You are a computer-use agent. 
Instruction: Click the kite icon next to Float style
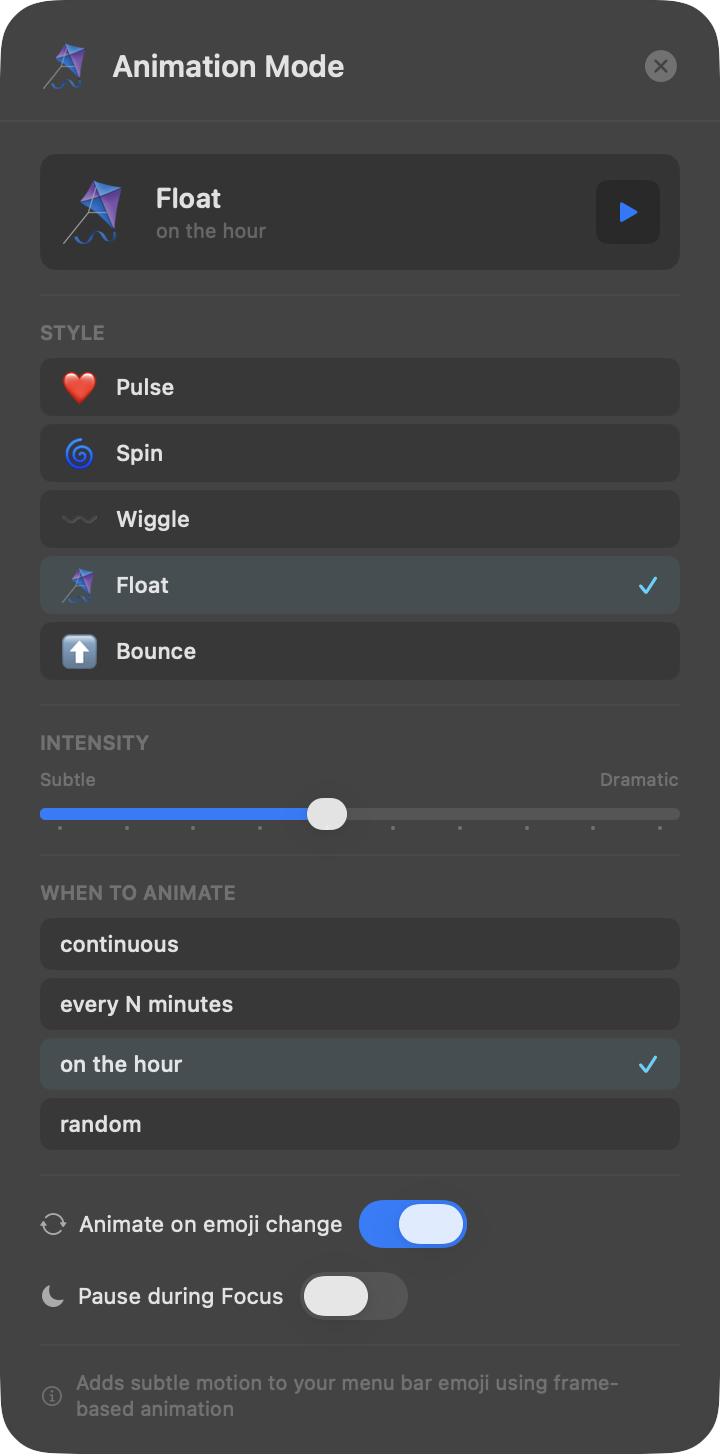(x=79, y=585)
